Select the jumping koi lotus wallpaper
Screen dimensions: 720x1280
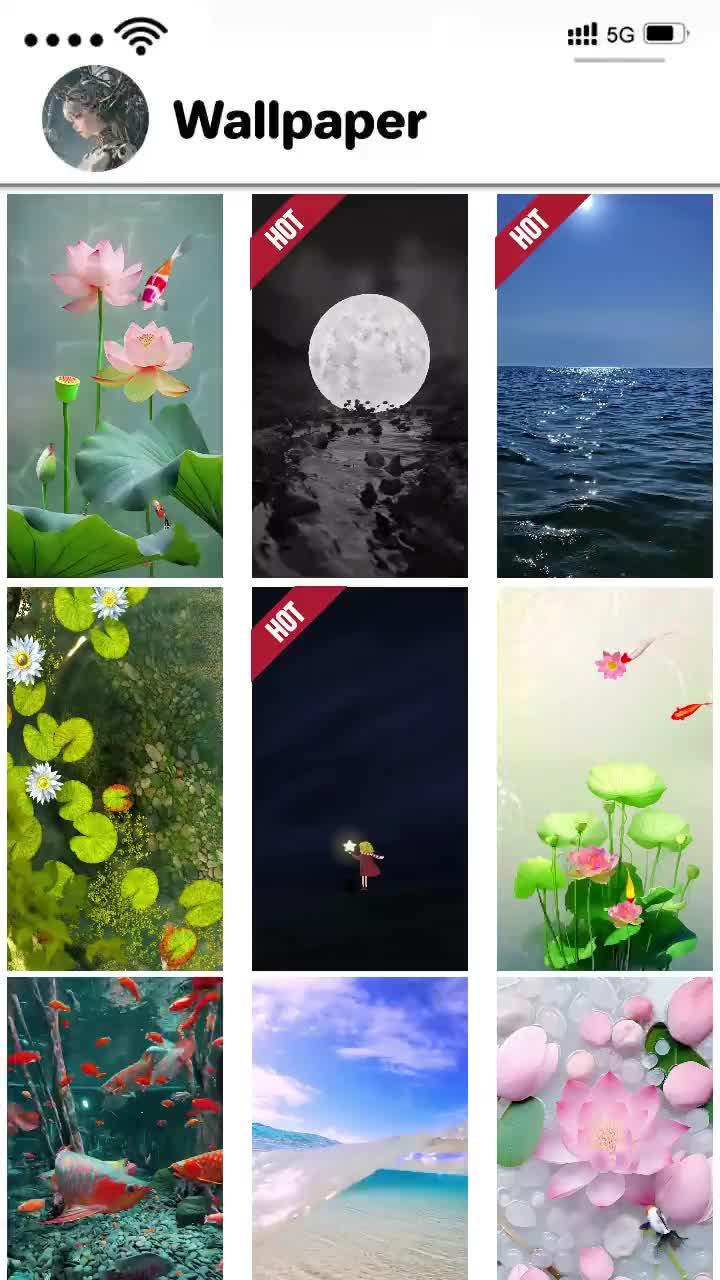coord(604,778)
